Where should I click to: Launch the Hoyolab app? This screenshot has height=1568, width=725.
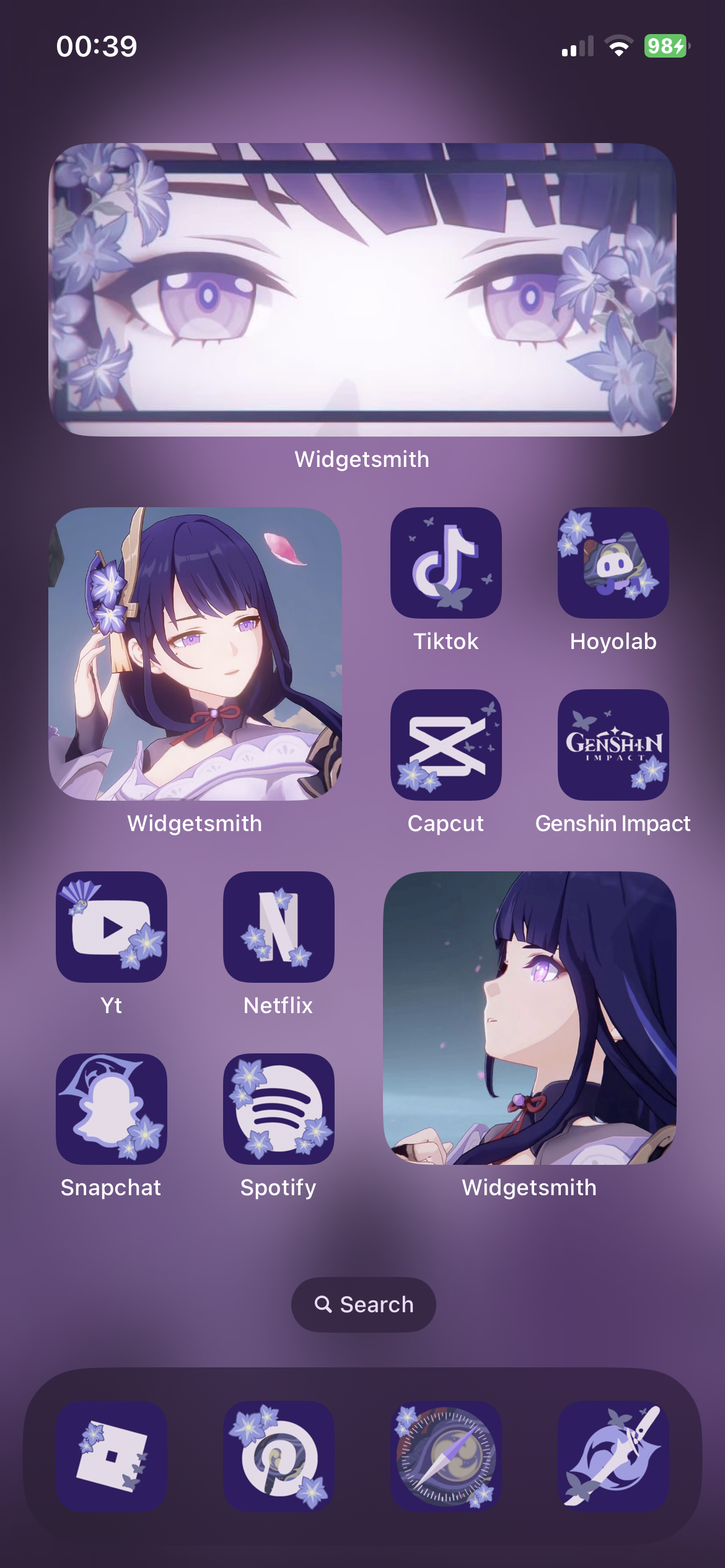(x=613, y=563)
